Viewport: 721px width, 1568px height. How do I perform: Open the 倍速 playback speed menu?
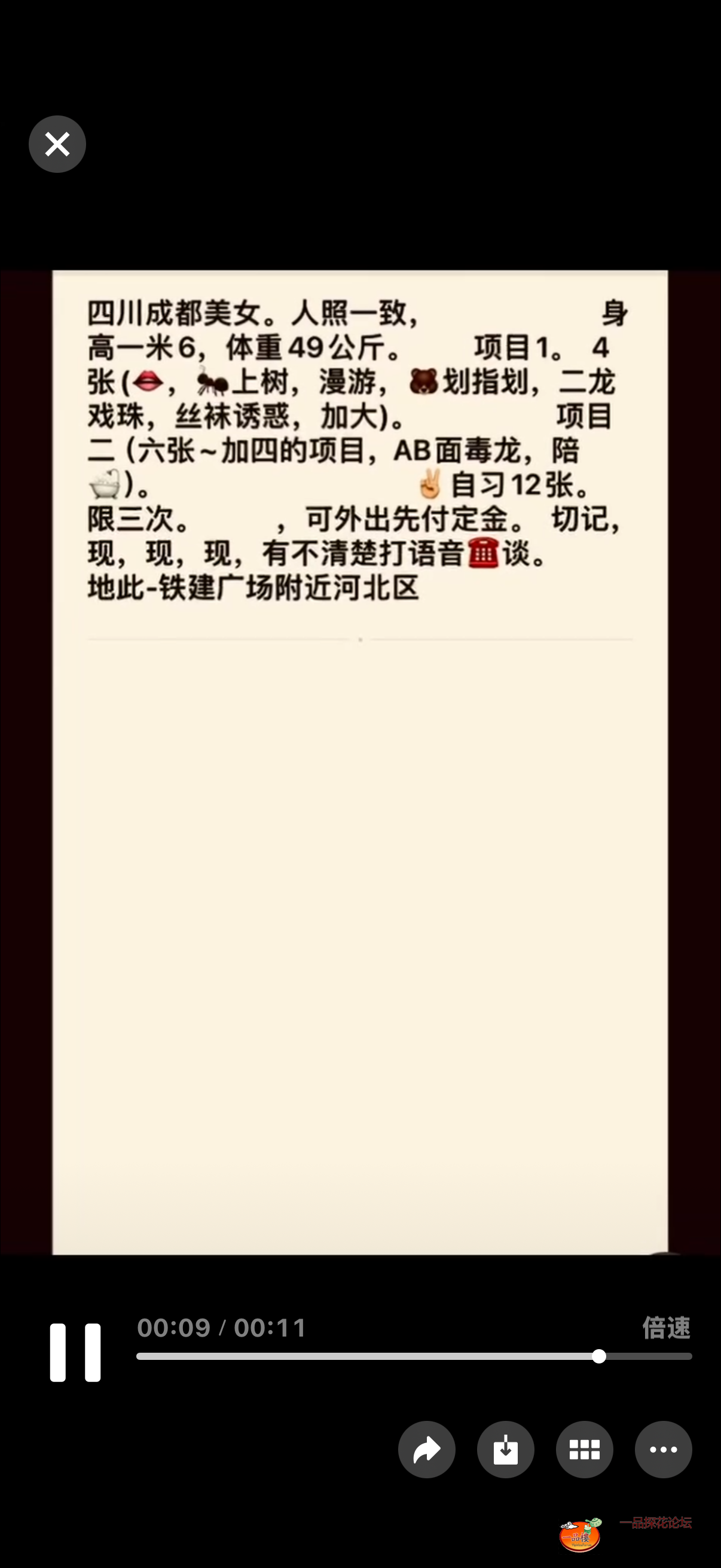point(666,1327)
